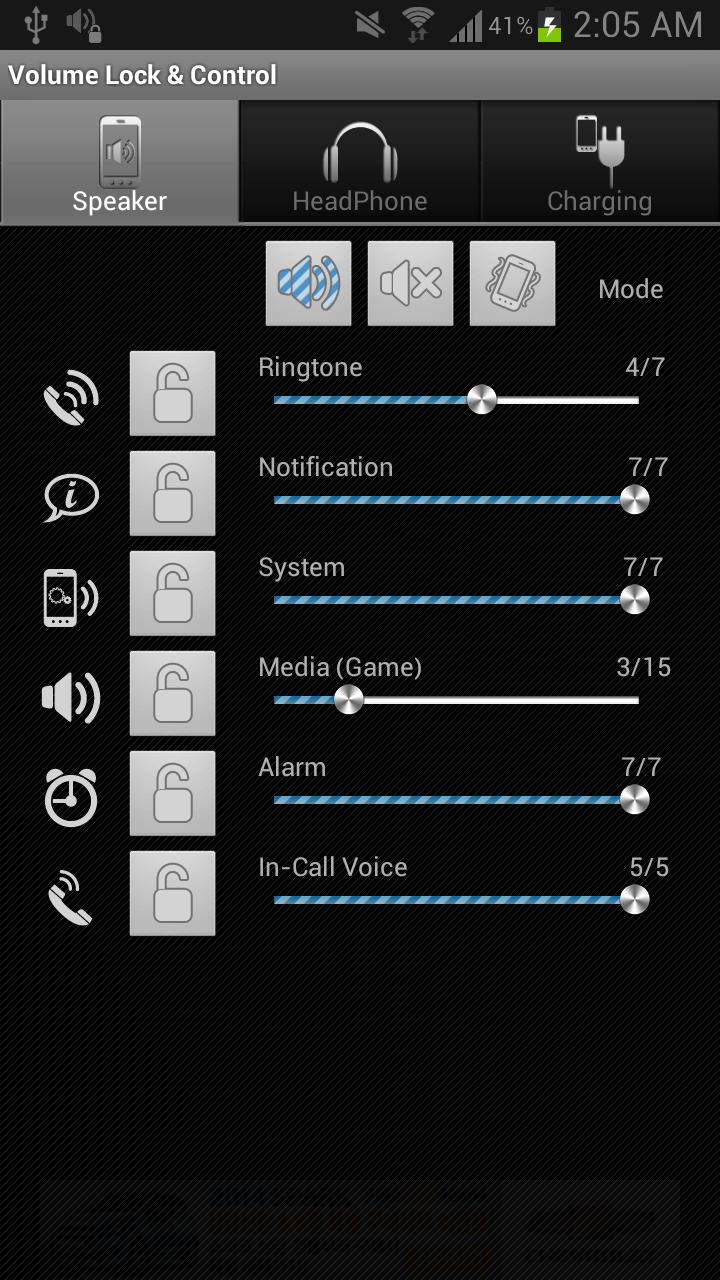This screenshot has height=1280, width=720.
Task: Lock the Ringtone volume
Action: click(x=172, y=393)
